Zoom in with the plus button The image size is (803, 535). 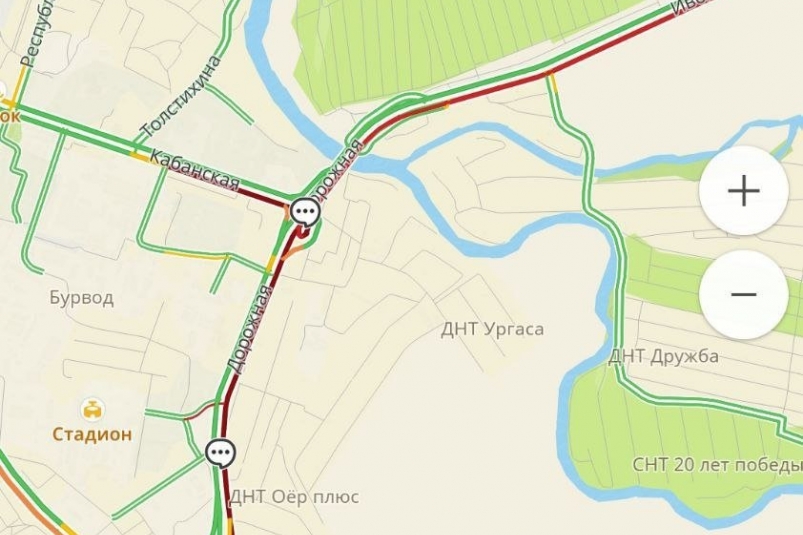[743, 191]
